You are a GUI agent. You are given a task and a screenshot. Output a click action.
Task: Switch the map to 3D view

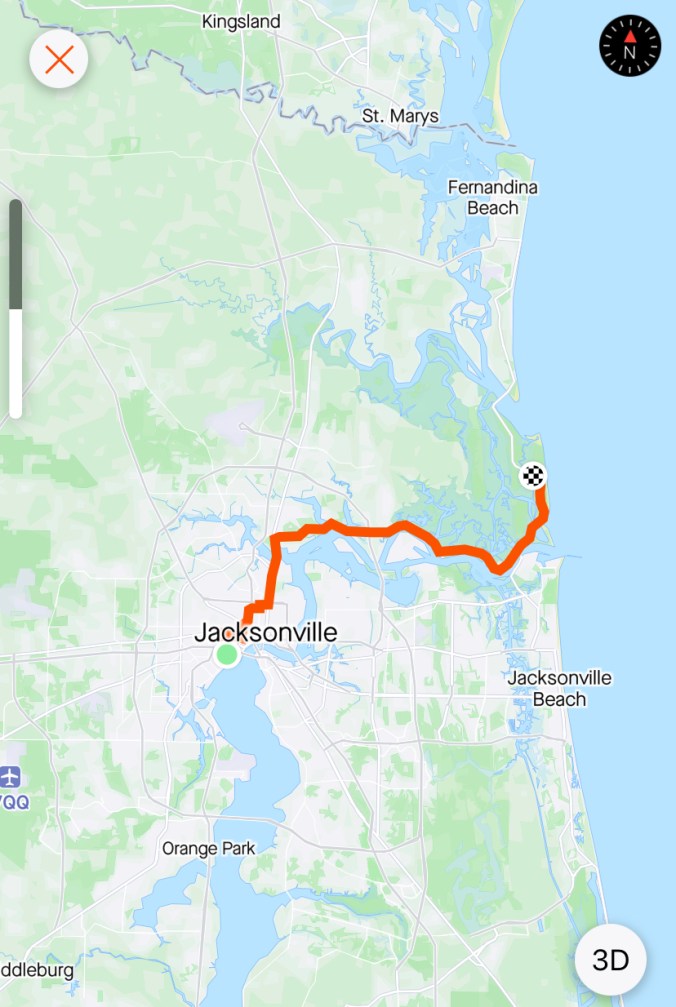coord(610,960)
